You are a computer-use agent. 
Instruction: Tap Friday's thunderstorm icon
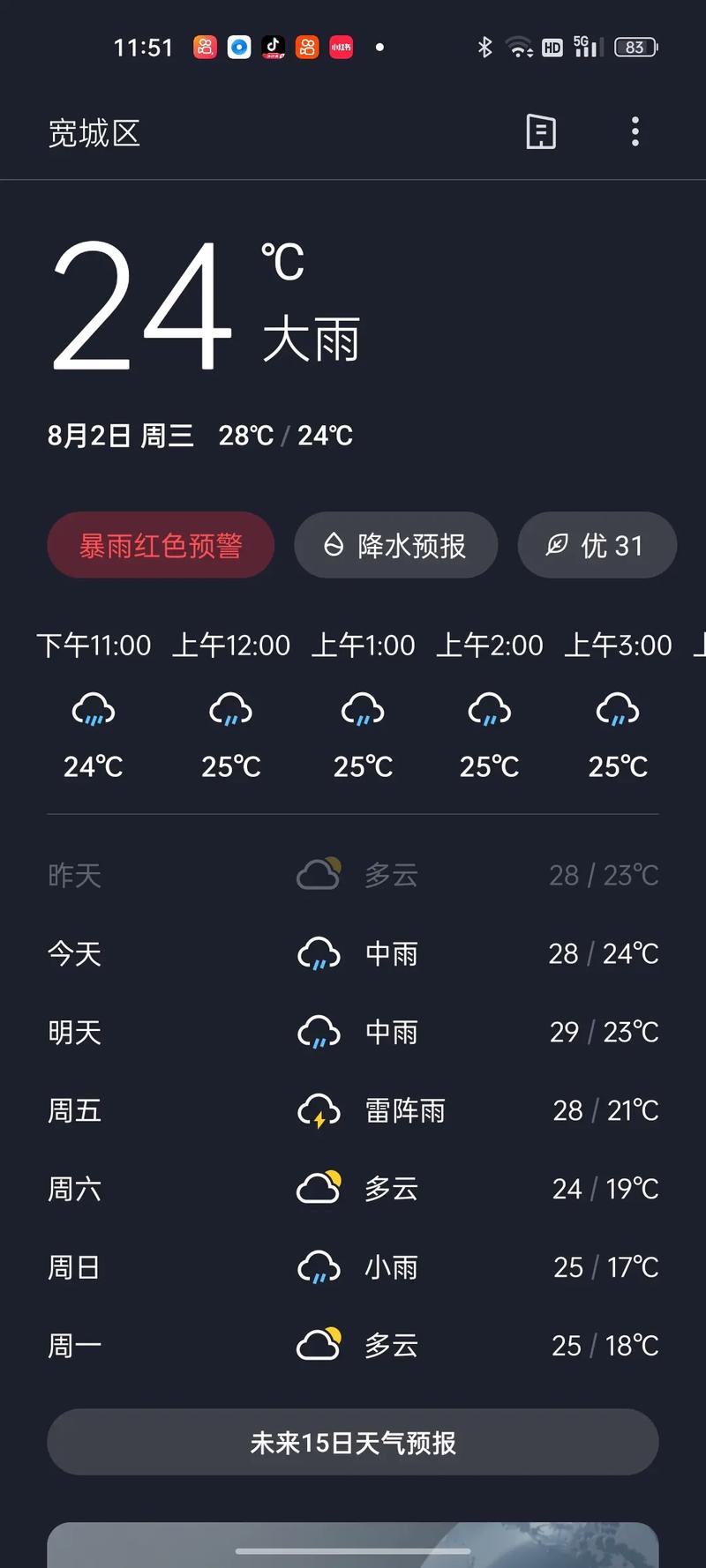pyautogui.click(x=318, y=1110)
